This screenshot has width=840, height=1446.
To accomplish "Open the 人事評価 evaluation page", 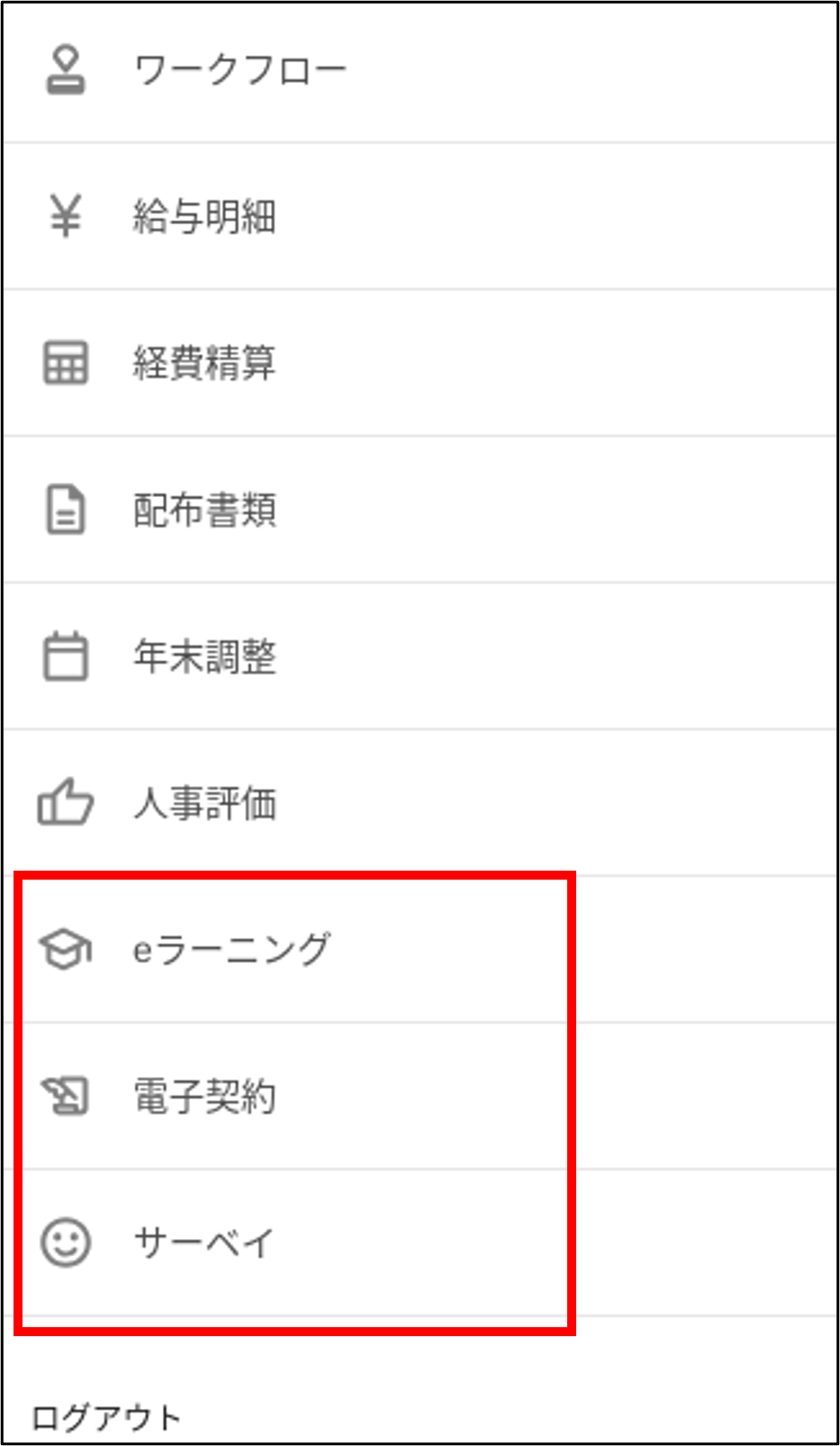I will point(204,804).
